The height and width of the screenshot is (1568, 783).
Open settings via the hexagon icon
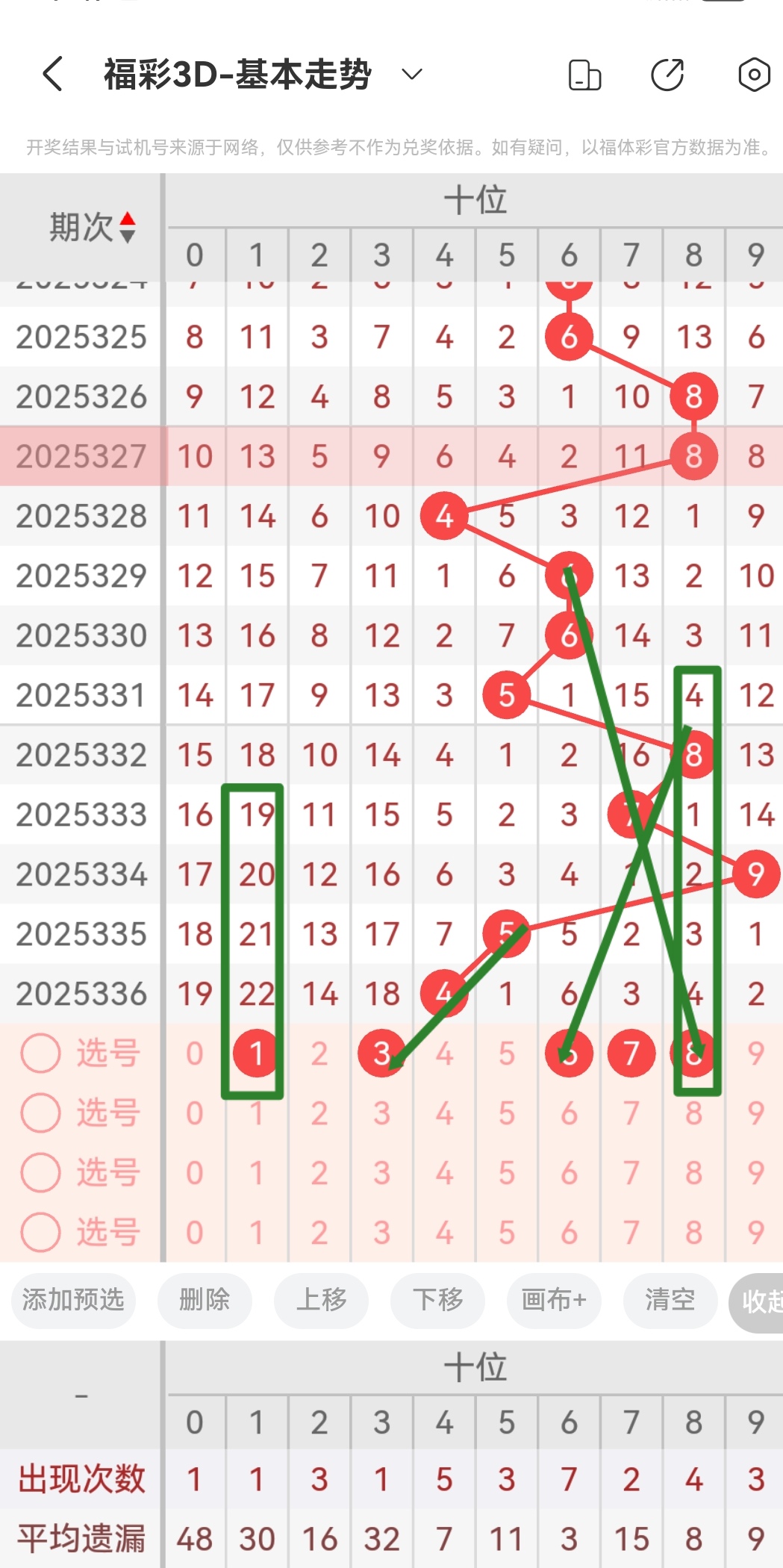click(x=754, y=75)
